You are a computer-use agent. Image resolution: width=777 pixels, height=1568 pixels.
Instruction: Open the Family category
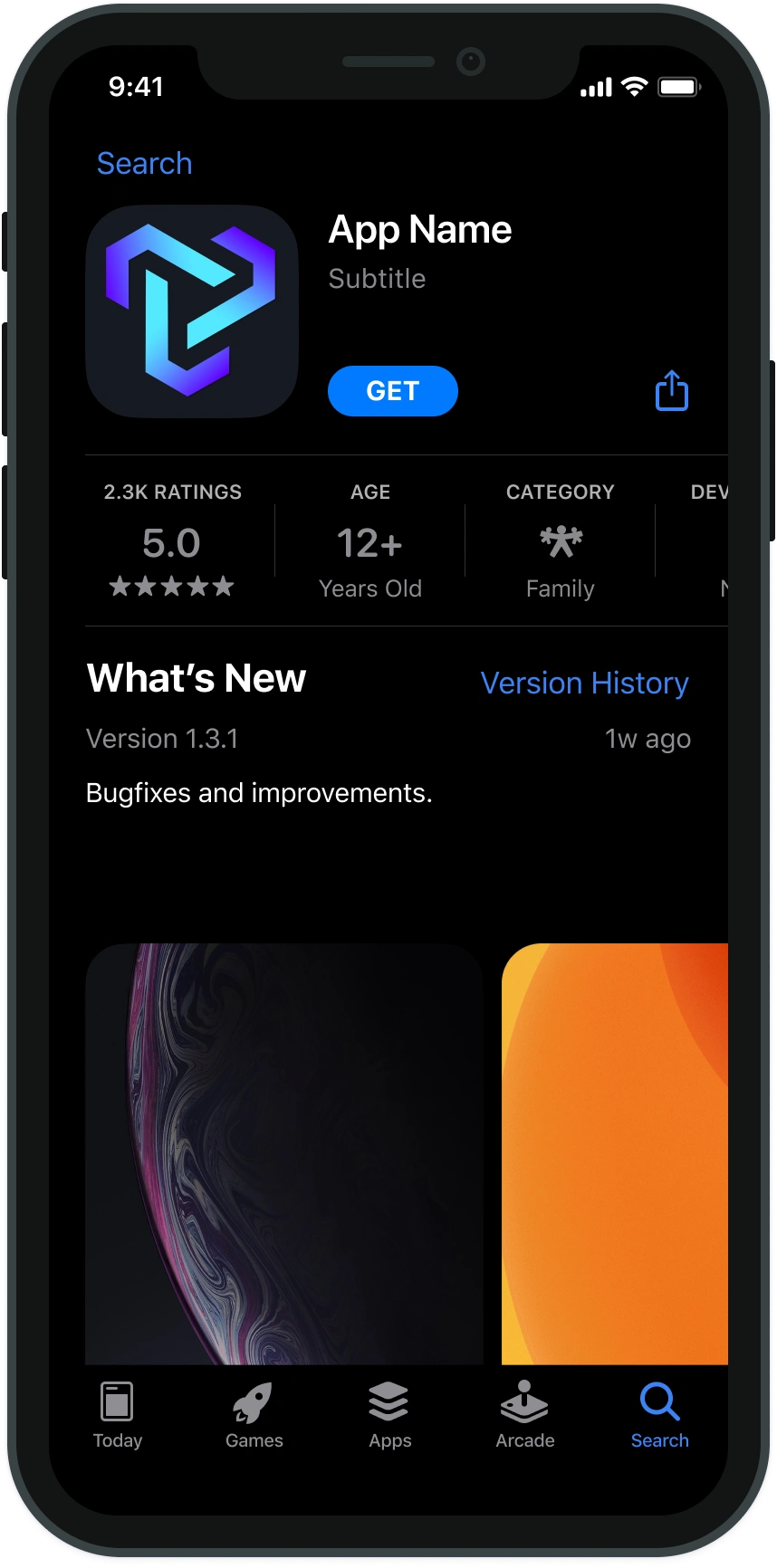point(560,543)
